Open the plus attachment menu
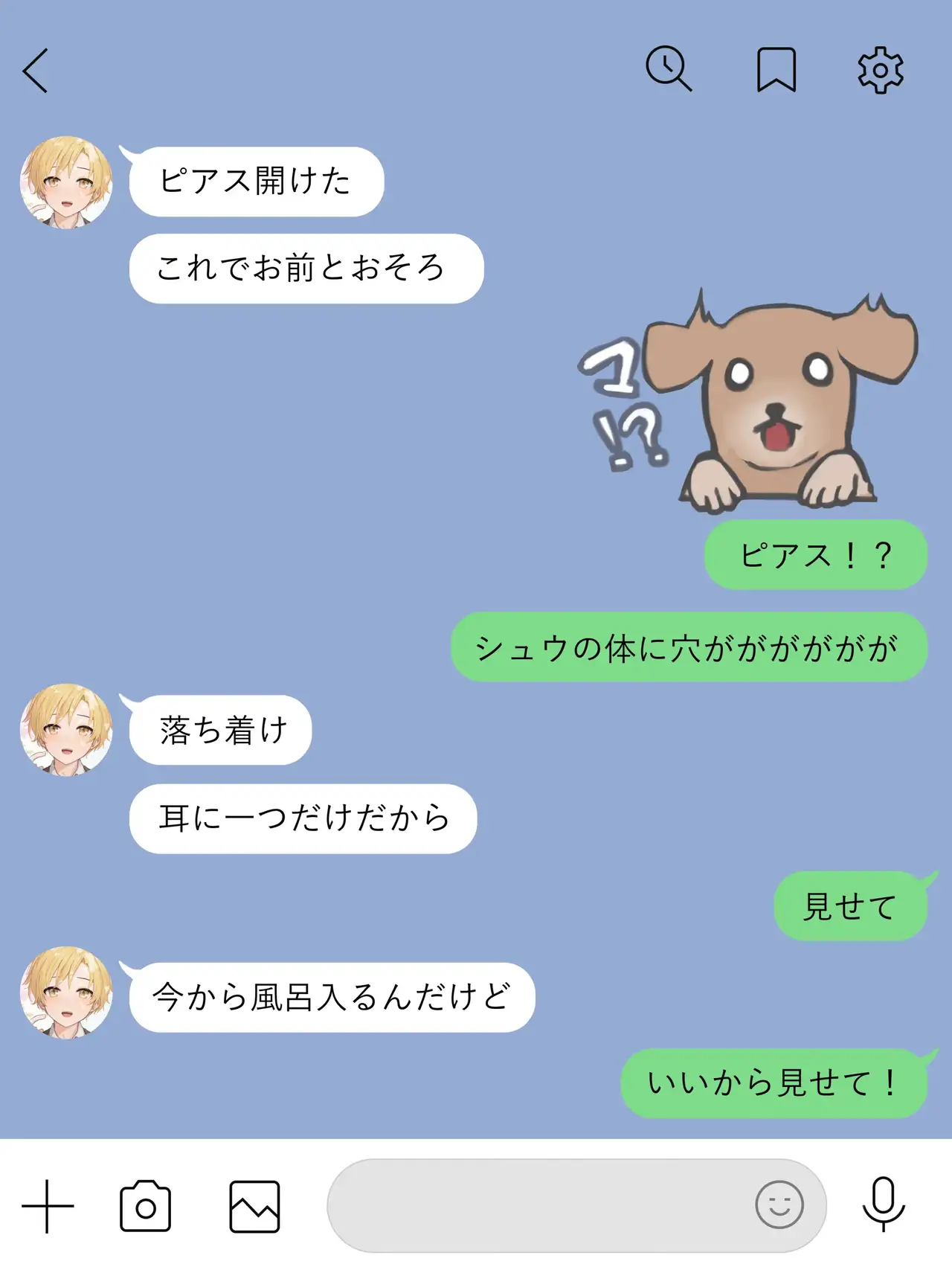The width and height of the screenshot is (952, 1270). 48,1206
